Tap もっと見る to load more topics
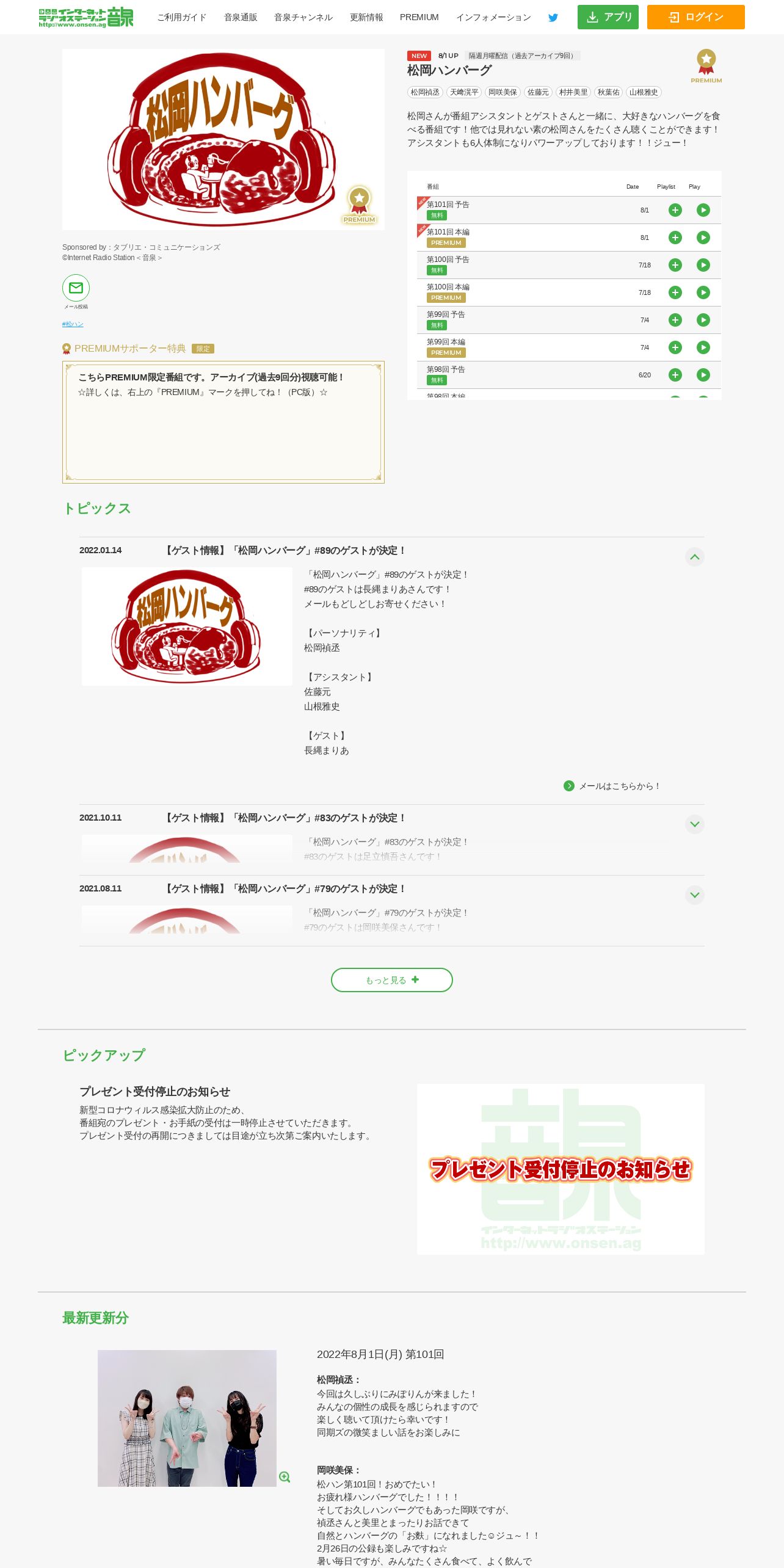Screen dimensions: 784x1568 (392, 980)
